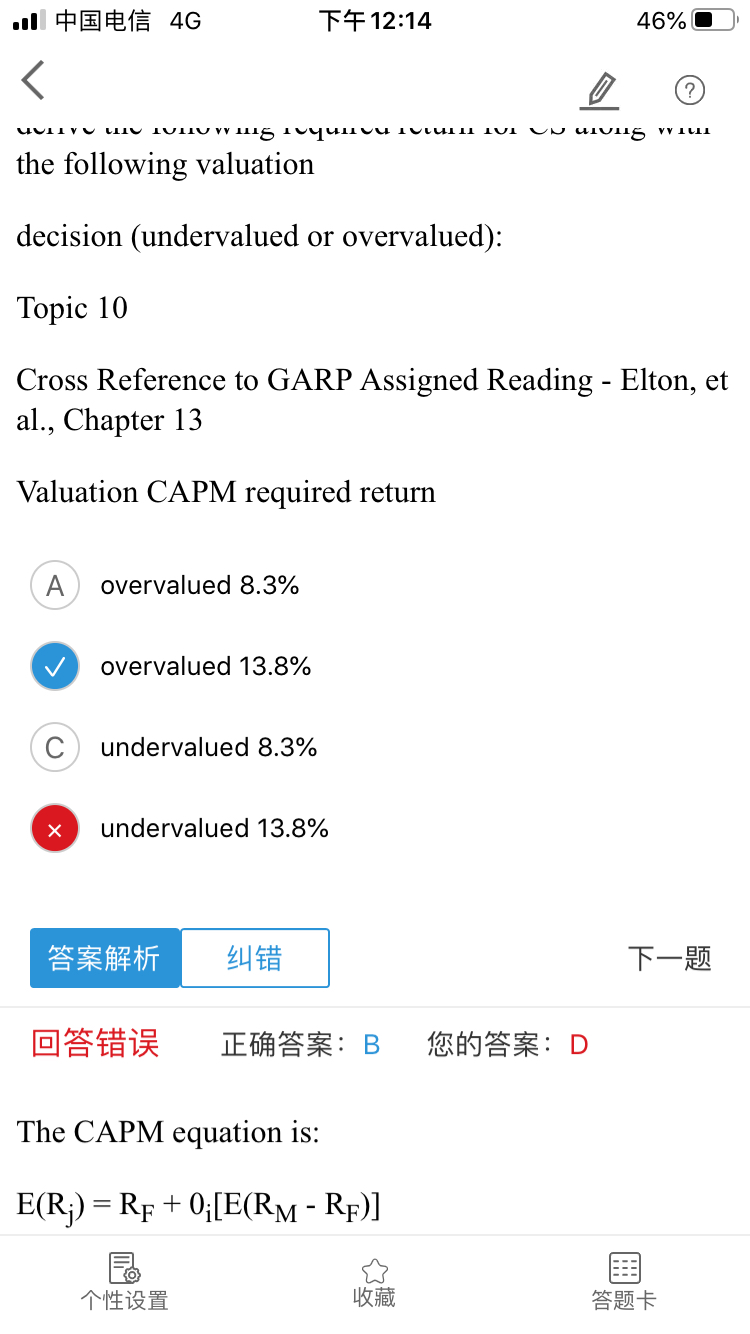Open the pencil note-taking tool
The image size is (750, 1334).
pyautogui.click(x=600, y=90)
